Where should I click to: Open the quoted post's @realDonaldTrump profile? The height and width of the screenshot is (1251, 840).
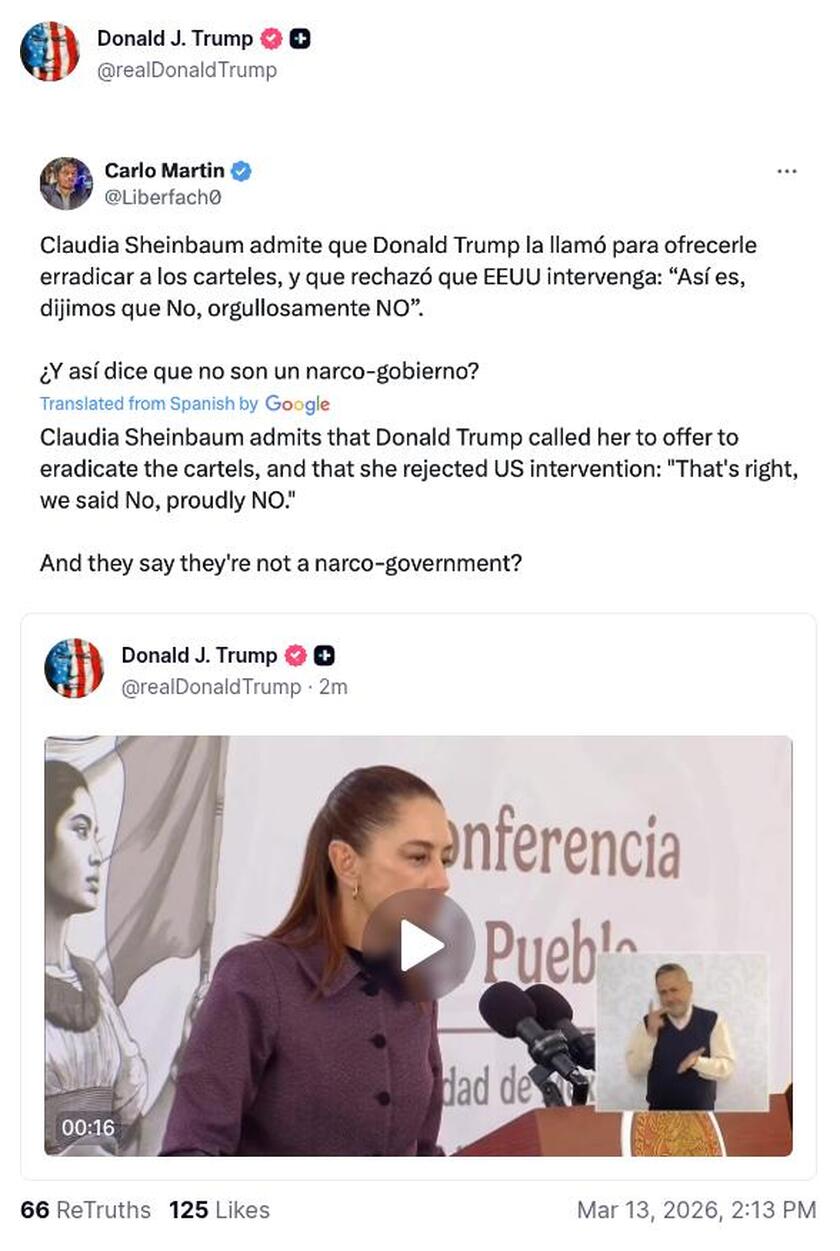click(211, 687)
